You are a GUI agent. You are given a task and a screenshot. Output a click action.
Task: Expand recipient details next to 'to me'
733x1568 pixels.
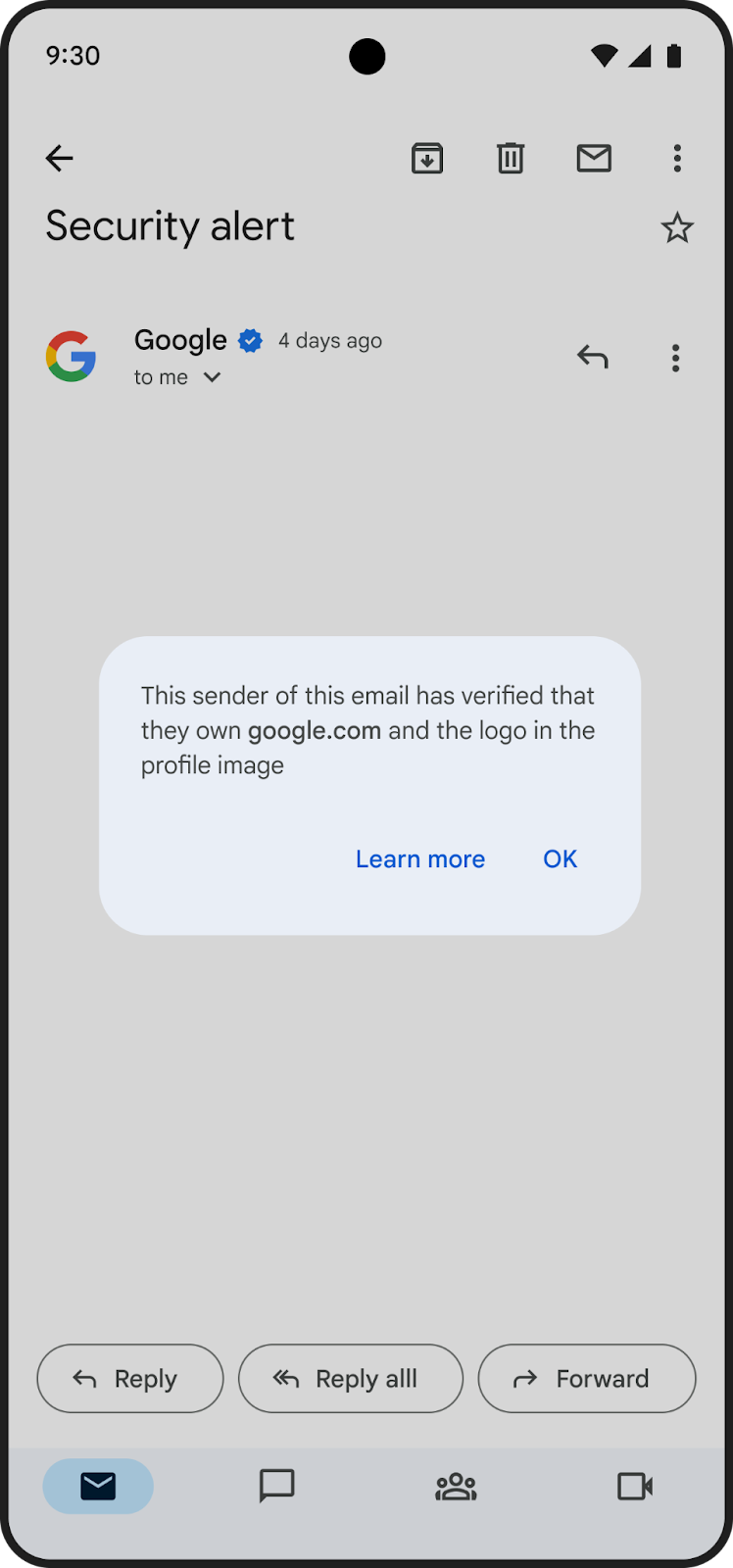tap(212, 377)
